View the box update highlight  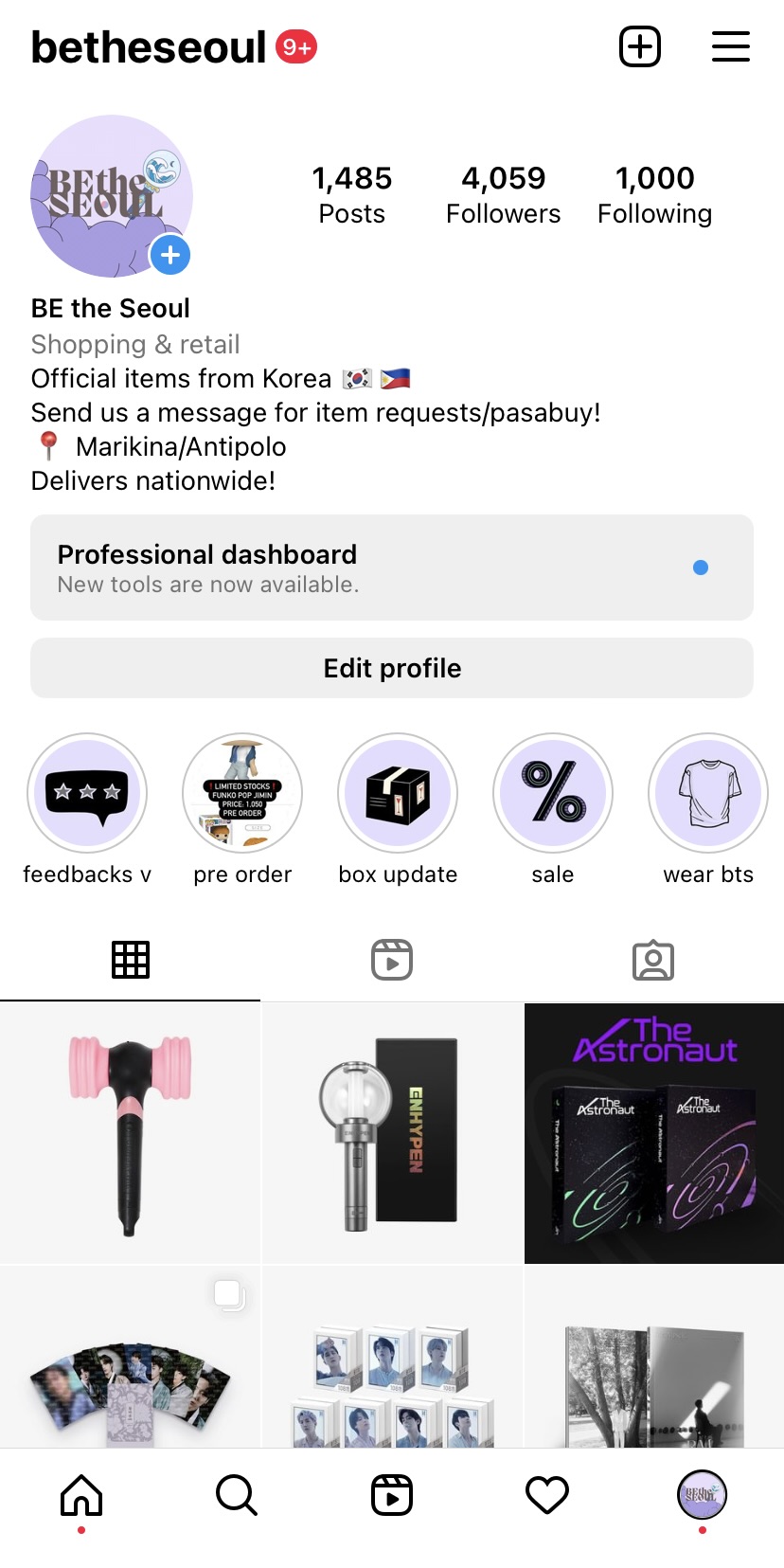click(398, 794)
